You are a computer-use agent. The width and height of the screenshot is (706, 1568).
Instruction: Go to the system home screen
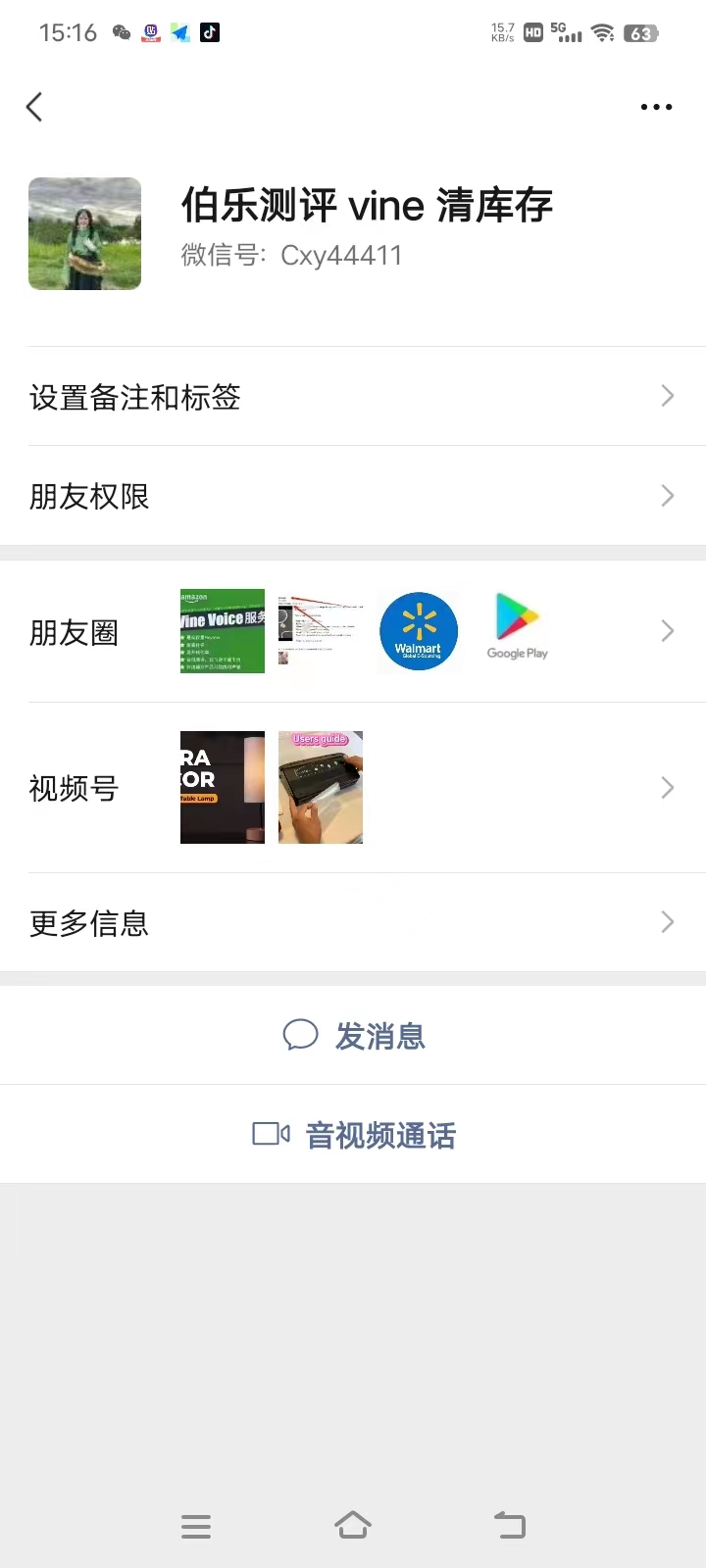[353, 1525]
